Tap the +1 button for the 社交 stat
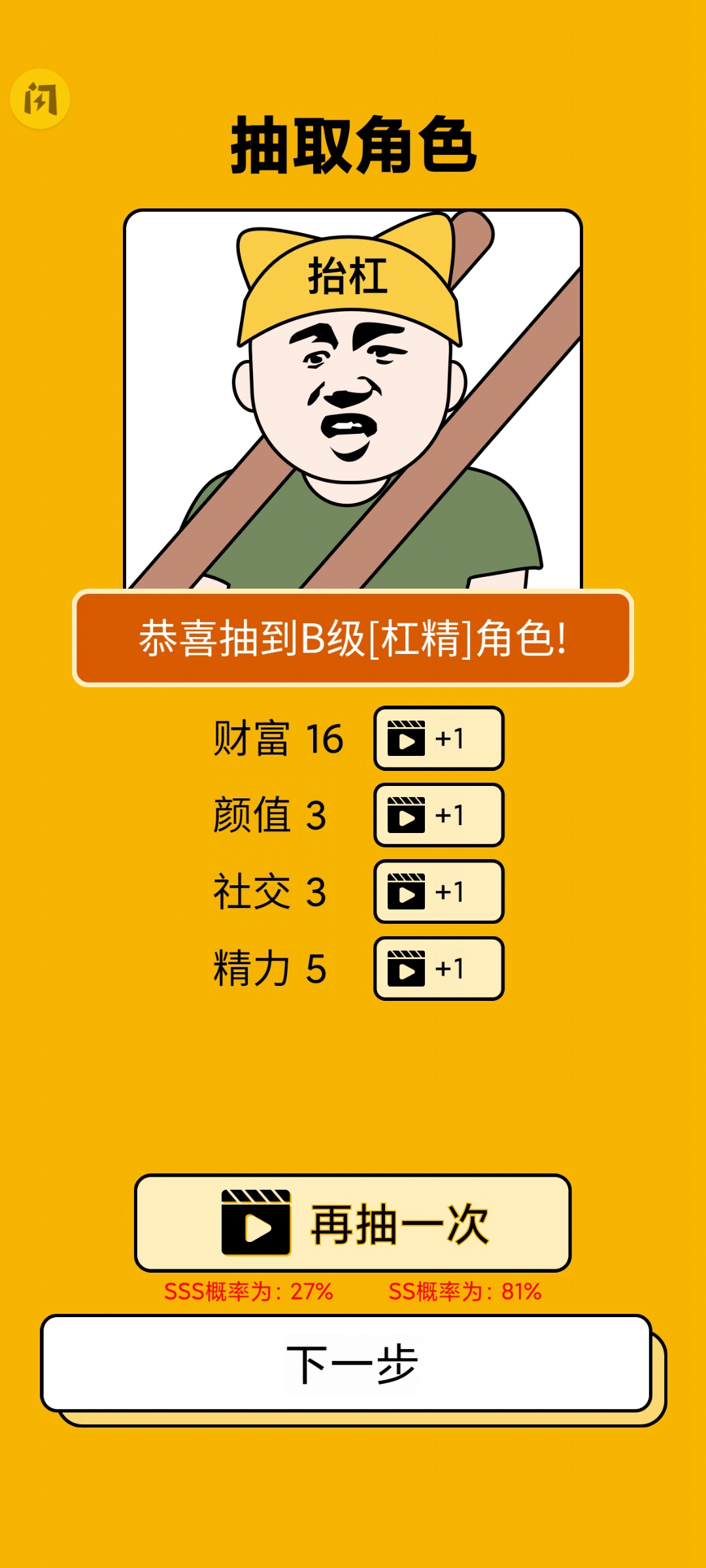This screenshot has height=1568, width=706. 437,890
